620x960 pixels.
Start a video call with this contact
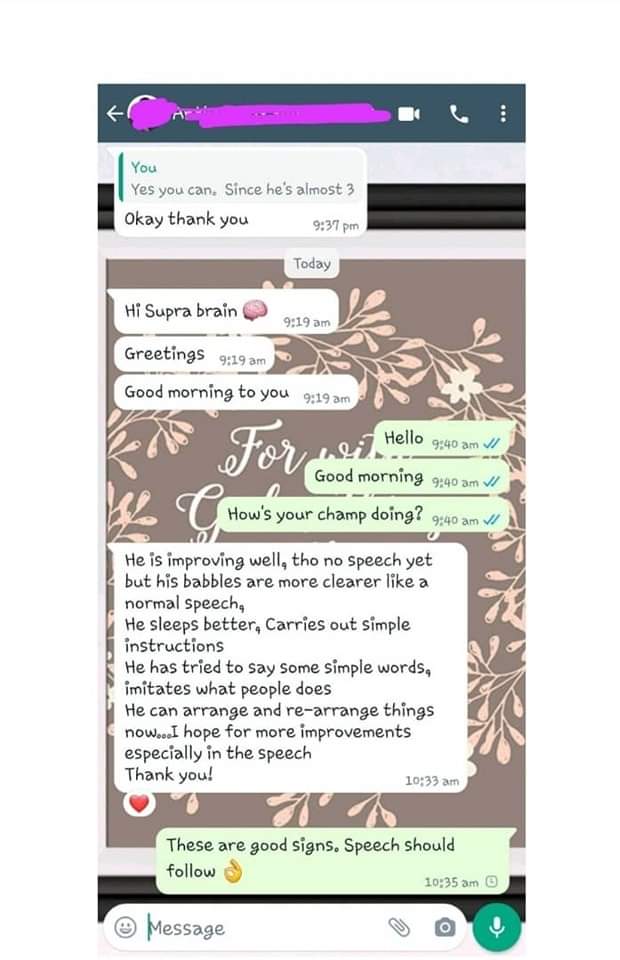[x=409, y=113]
